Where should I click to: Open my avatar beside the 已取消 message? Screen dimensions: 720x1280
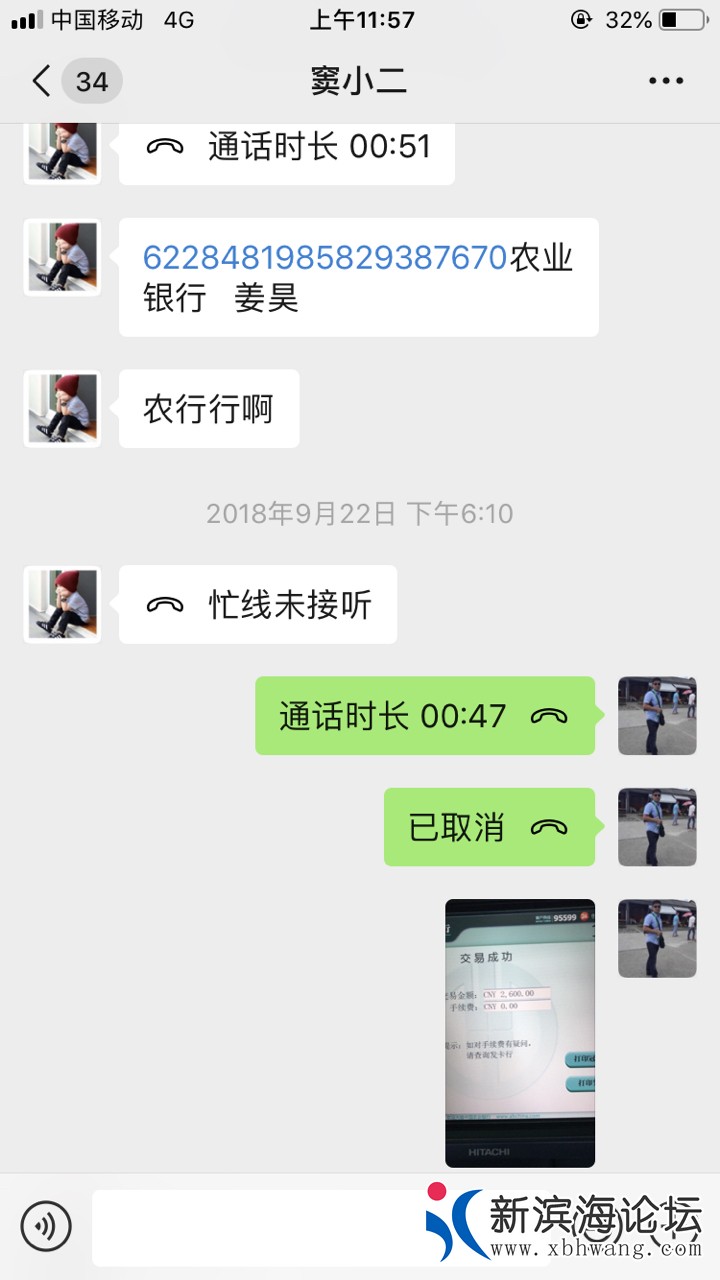(x=657, y=827)
